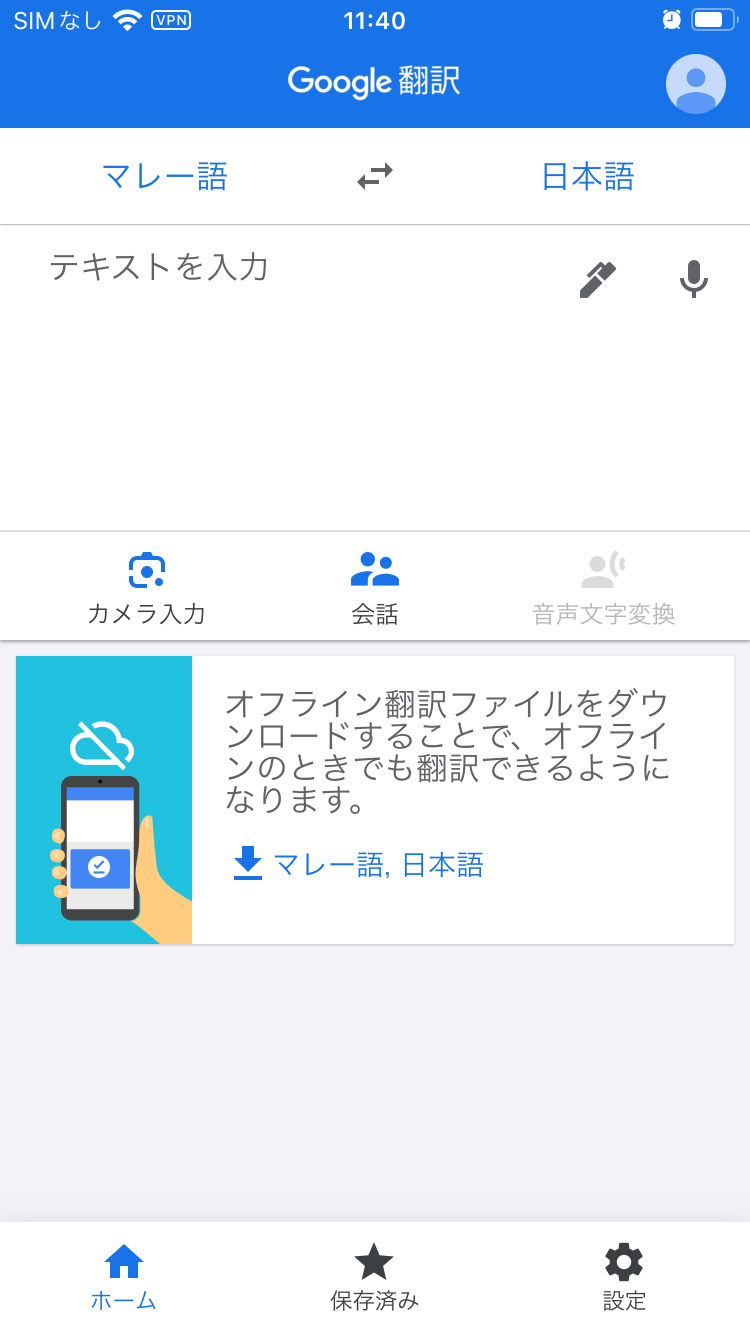Open handwriting input pen icon
This screenshot has height=1334, width=750.
coord(598,279)
